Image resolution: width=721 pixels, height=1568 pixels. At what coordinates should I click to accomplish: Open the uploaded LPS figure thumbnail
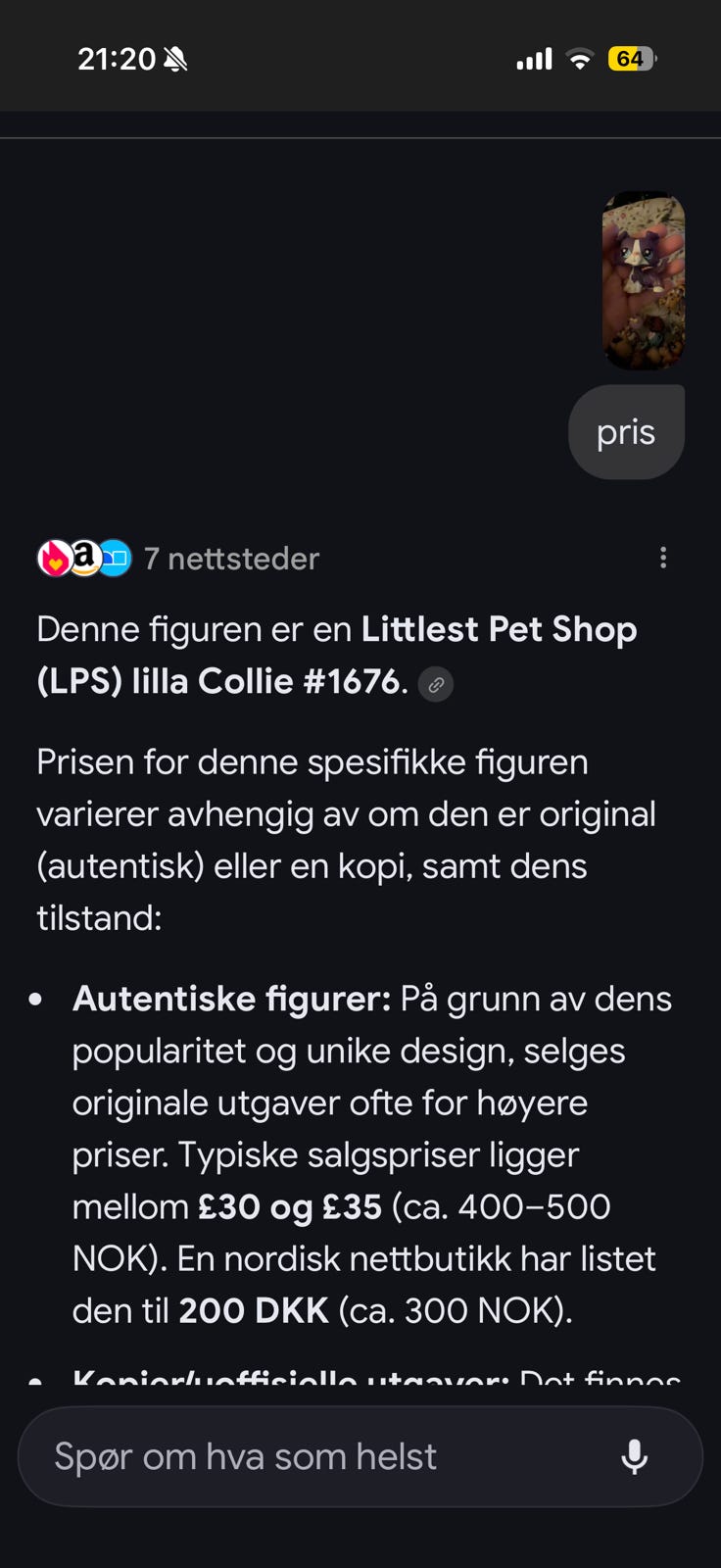tap(643, 280)
